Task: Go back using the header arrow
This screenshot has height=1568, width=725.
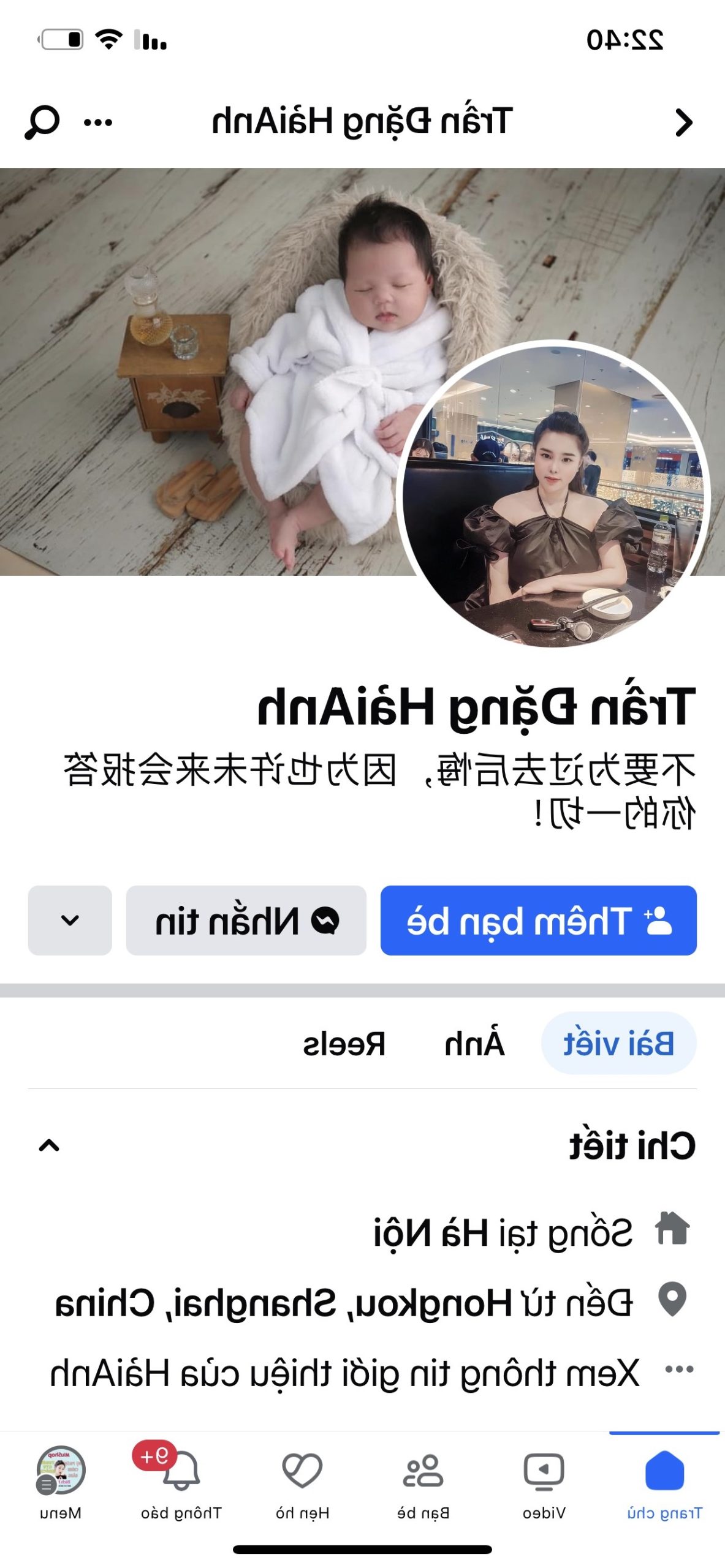Action: (683, 122)
